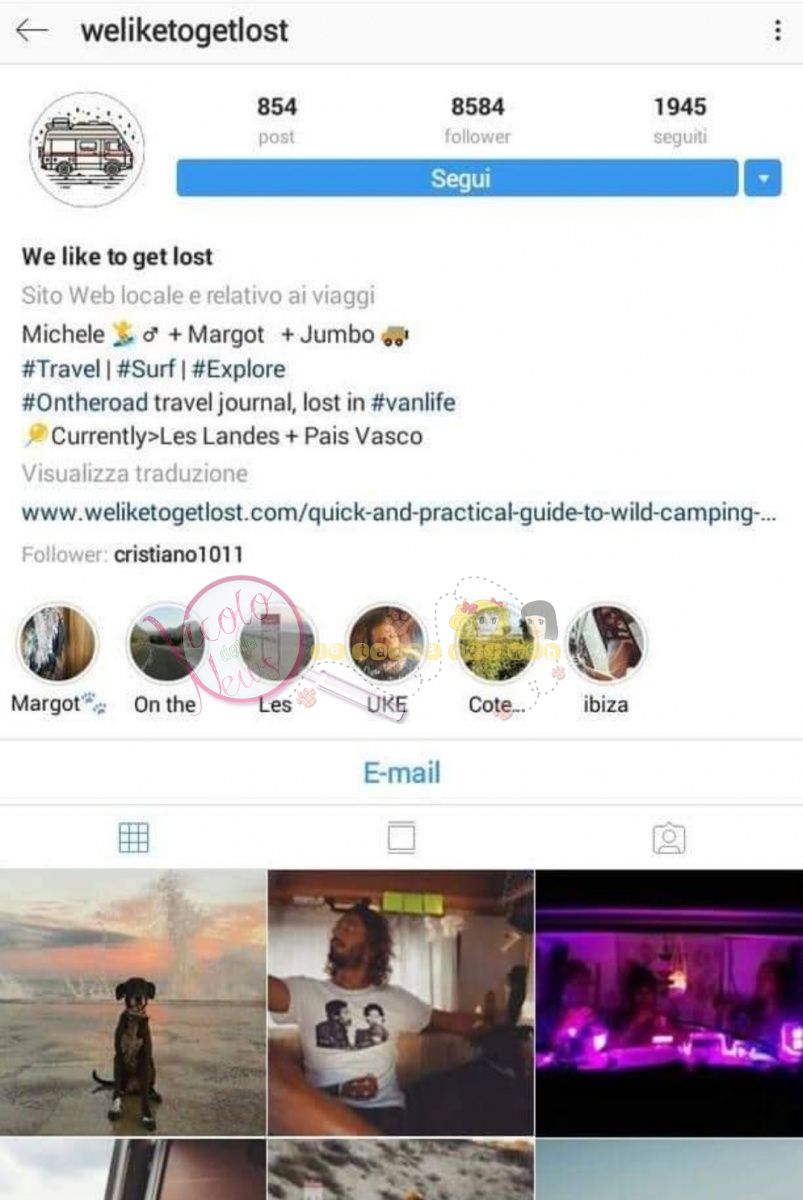Open the three-dot overflow menu
This screenshot has height=1200, width=803.
click(x=777, y=31)
